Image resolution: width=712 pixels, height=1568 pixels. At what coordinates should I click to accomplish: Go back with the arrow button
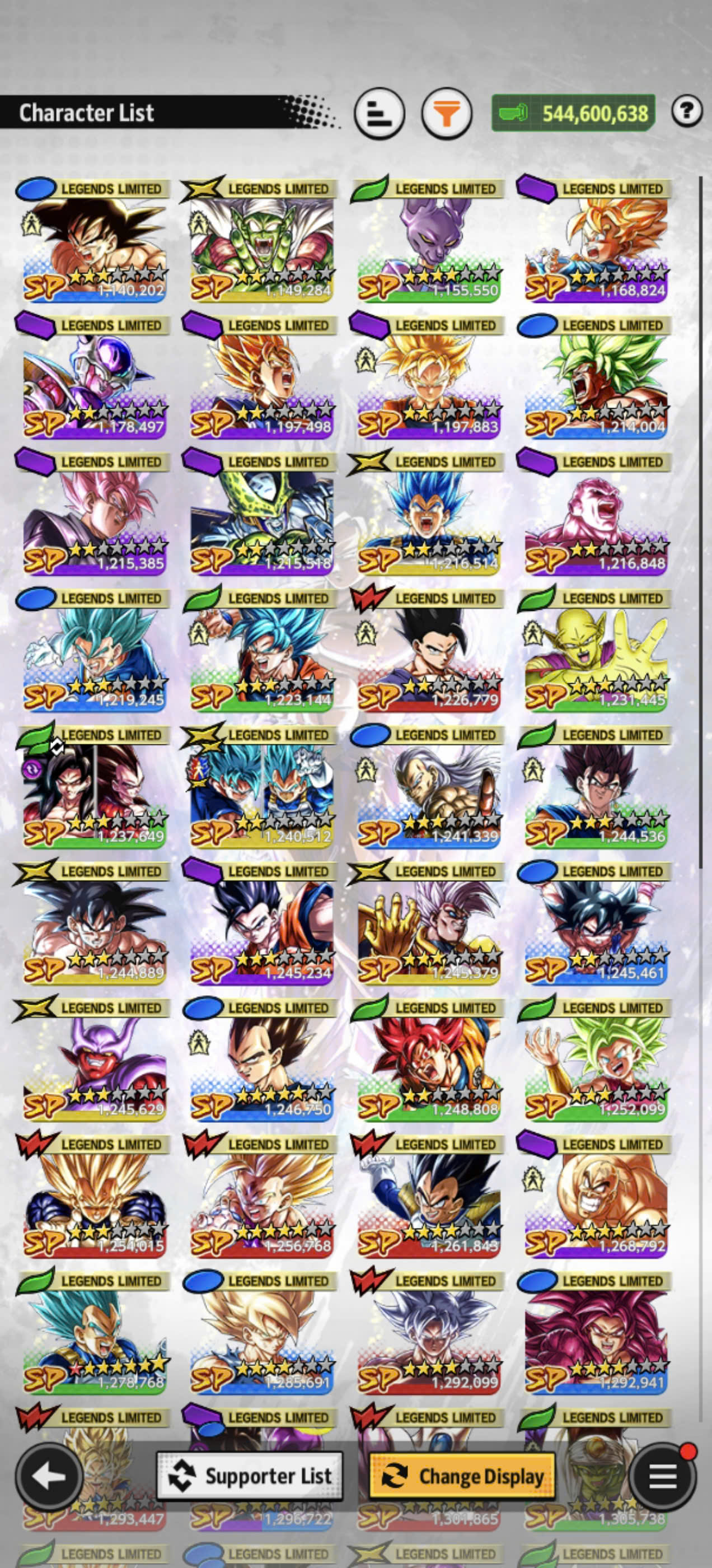coord(49,1476)
